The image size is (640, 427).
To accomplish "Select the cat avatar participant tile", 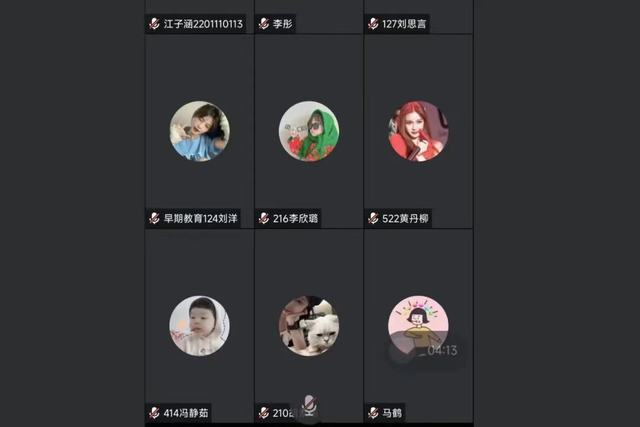I will [308, 325].
